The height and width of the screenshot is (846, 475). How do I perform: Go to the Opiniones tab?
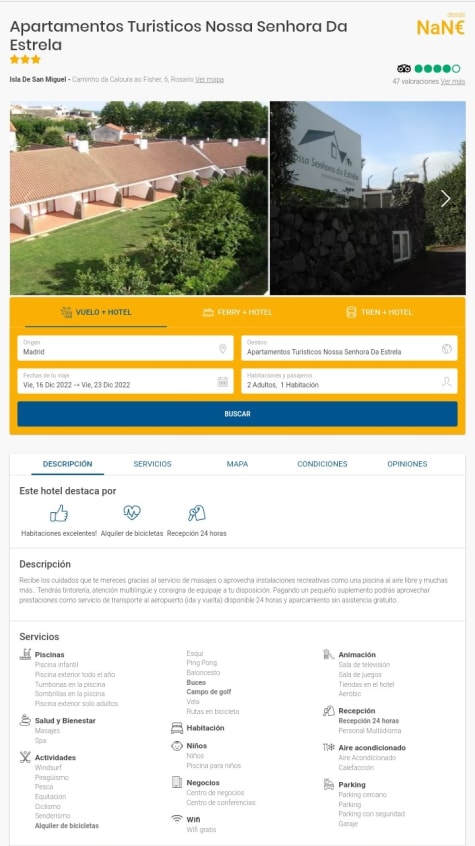click(x=407, y=464)
